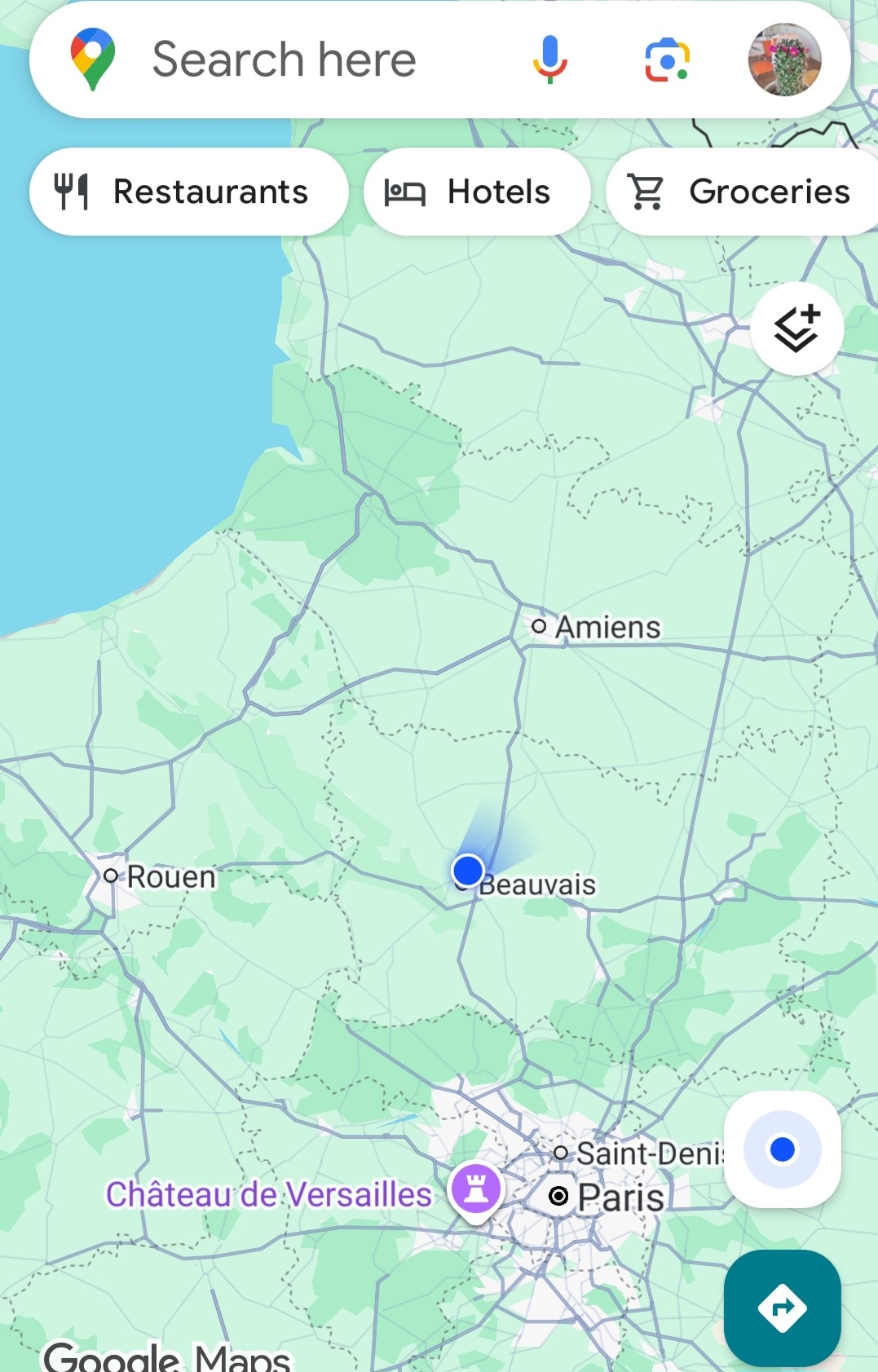Image resolution: width=878 pixels, height=1372 pixels.
Task: Start voice search with the microphone
Action: coord(549,60)
